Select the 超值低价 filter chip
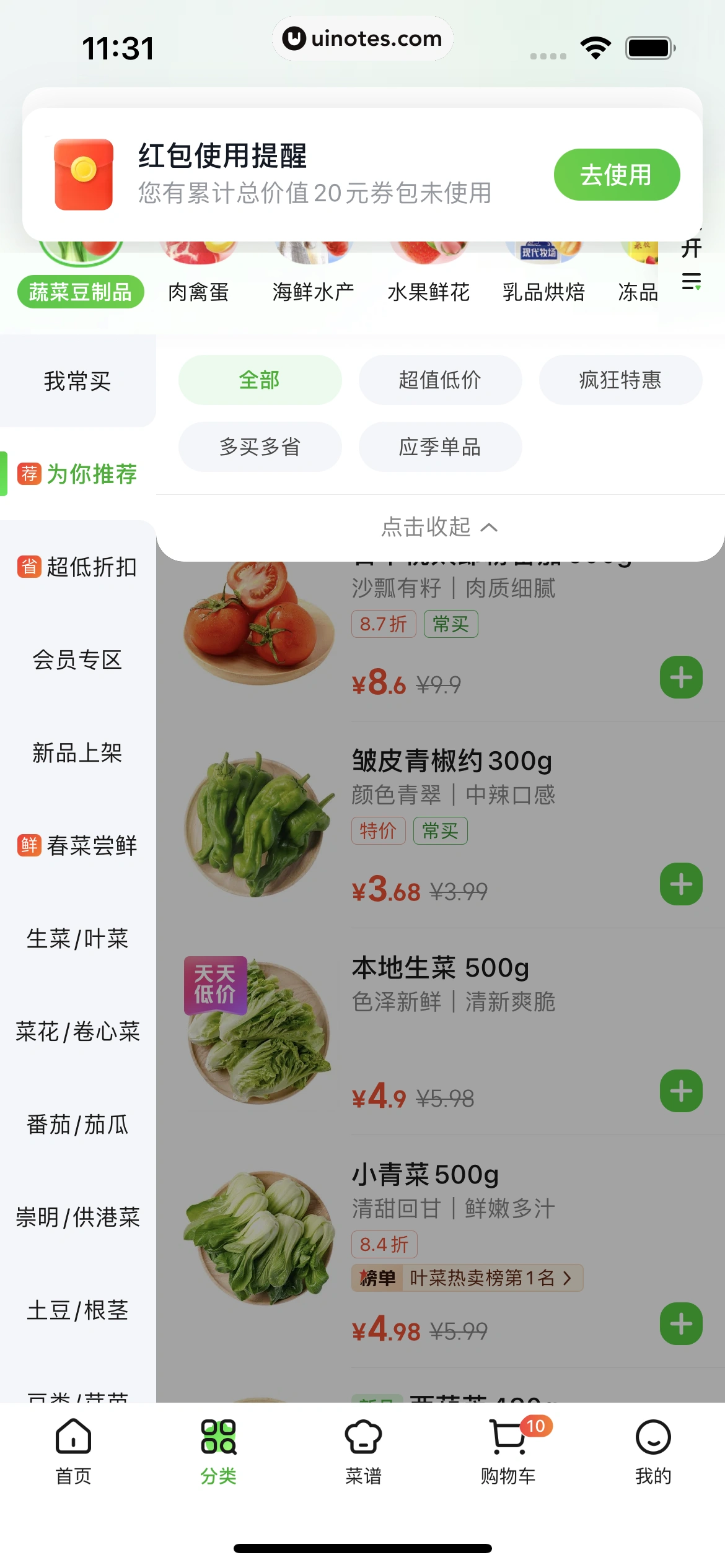The width and height of the screenshot is (725, 1568). click(440, 380)
